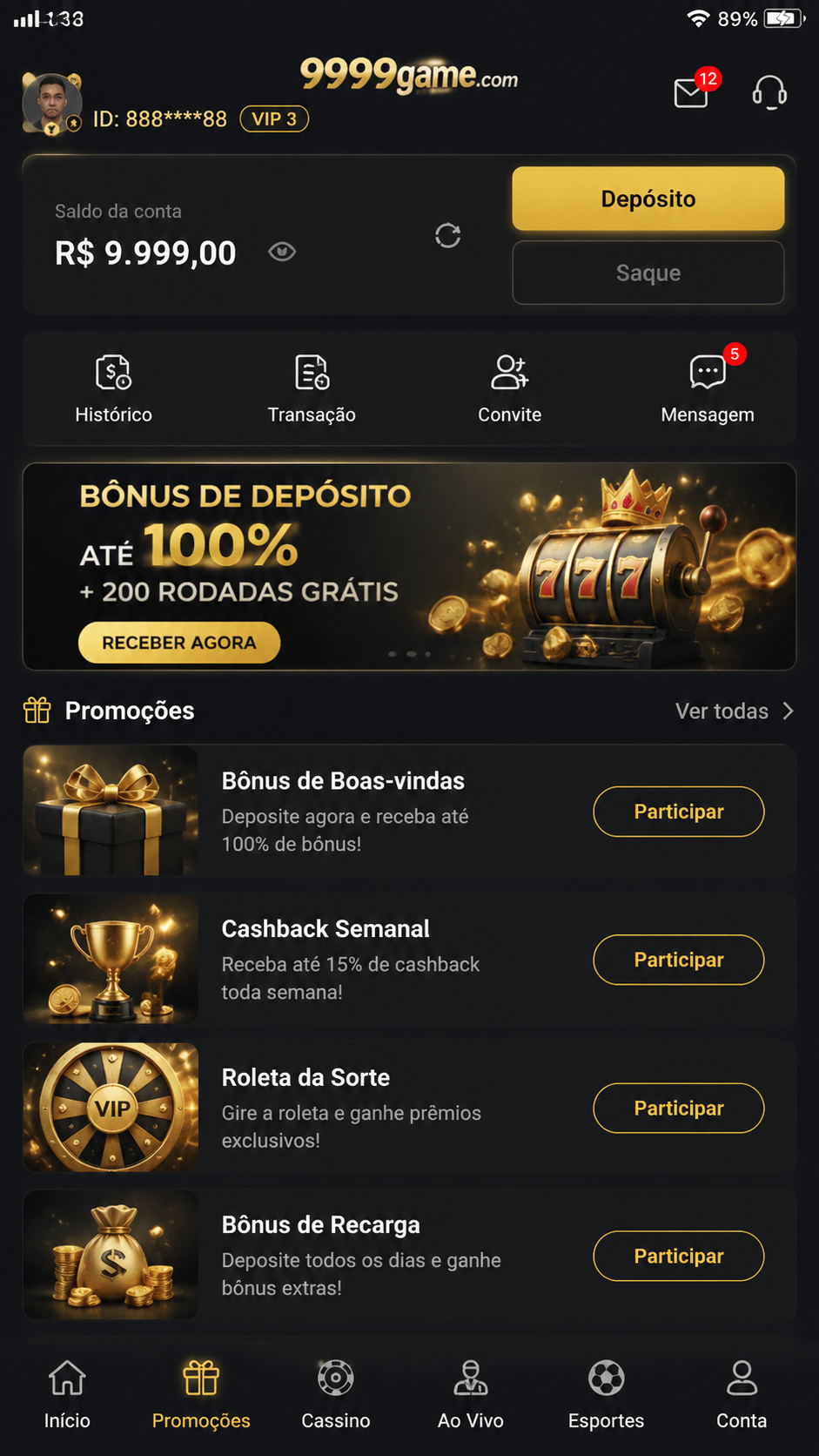Contact support via the headset icon
This screenshot has width=819, height=1456.
[769, 91]
